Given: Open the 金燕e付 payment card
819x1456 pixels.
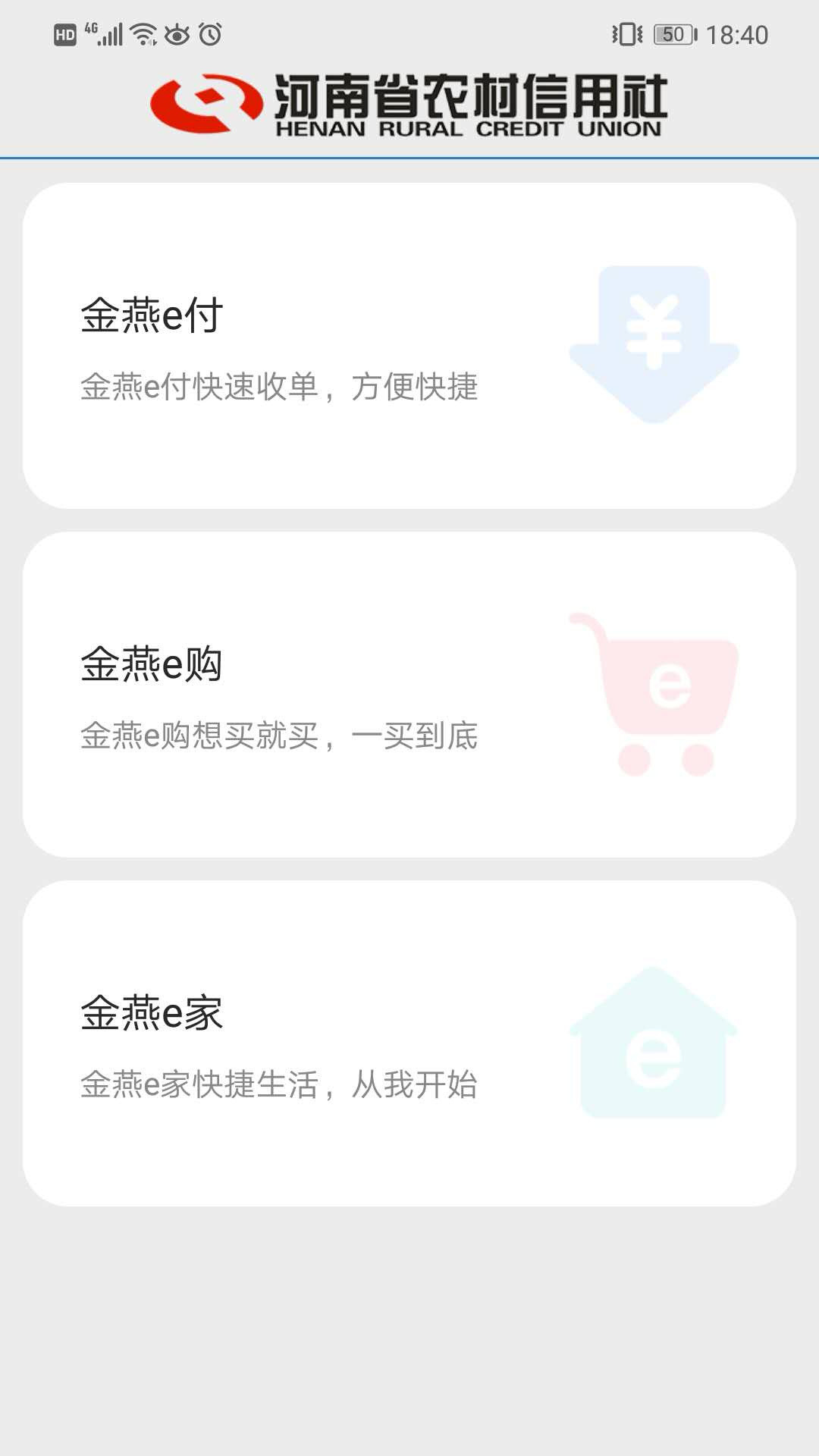Looking at the screenshot, I should tap(409, 346).
